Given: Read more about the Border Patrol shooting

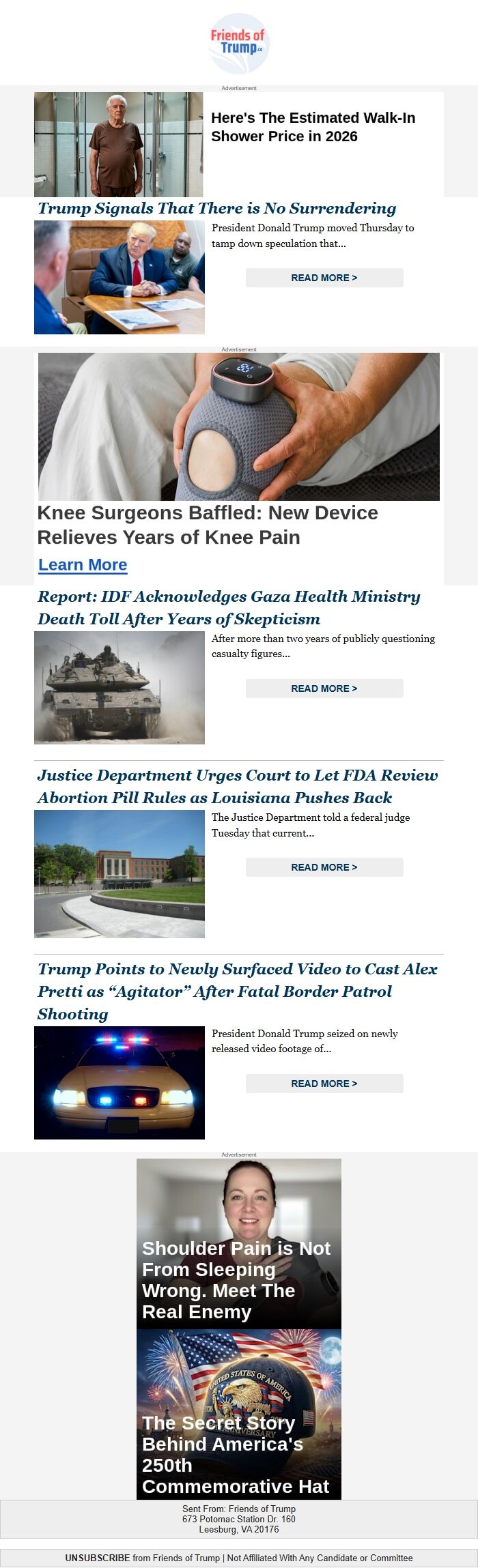Looking at the screenshot, I should (x=324, y=1084).
